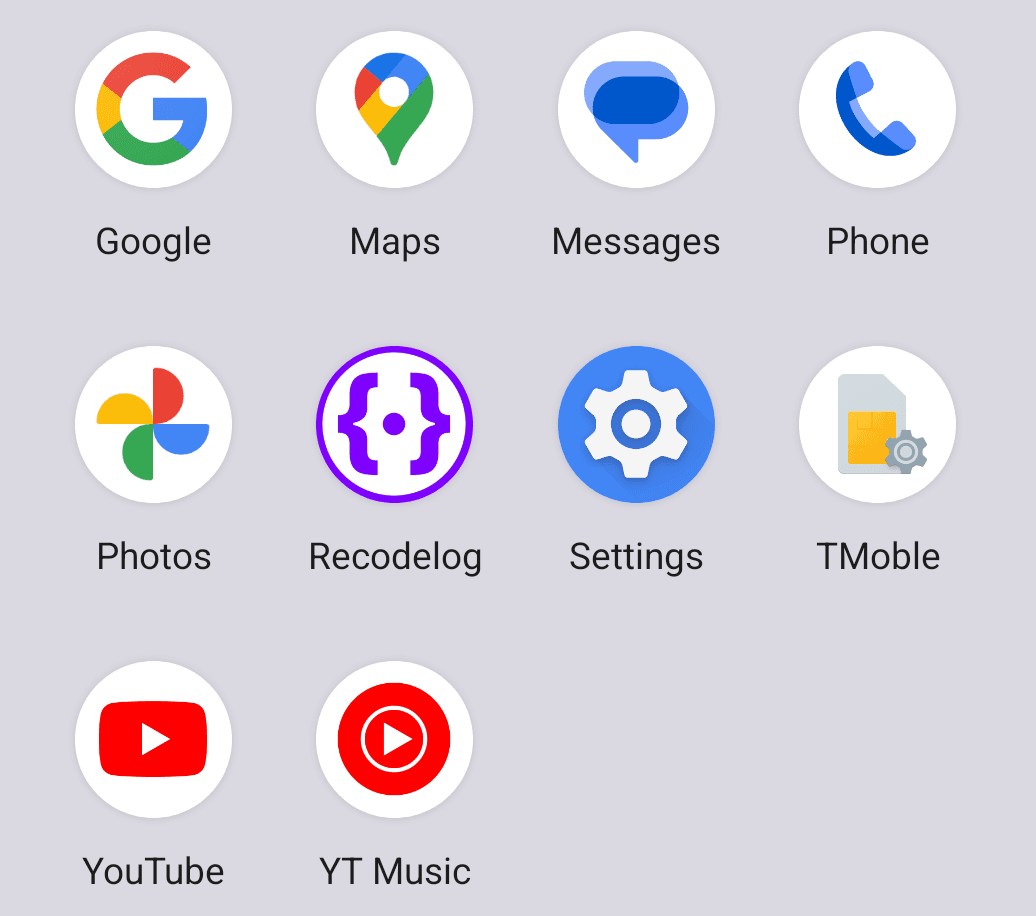Launch Google Maps
This screenshot has width=1036, height=916.
tap(394, 109)
